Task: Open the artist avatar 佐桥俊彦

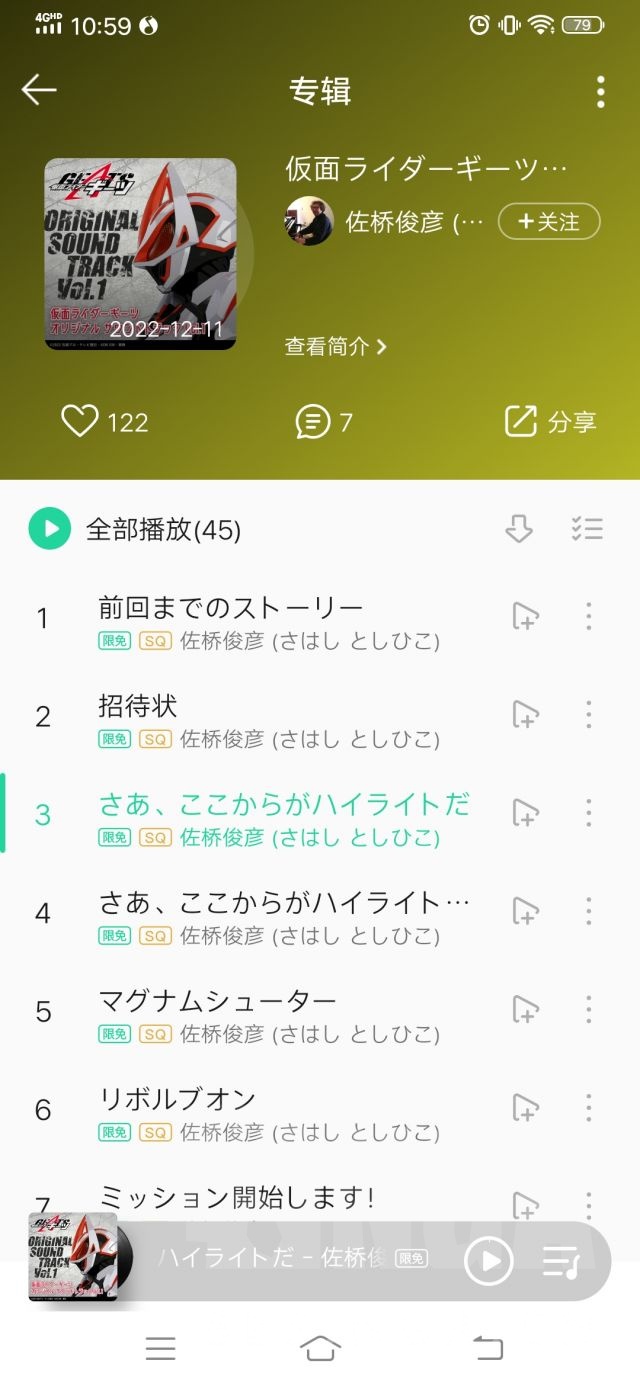Action: tap(309, 221)
